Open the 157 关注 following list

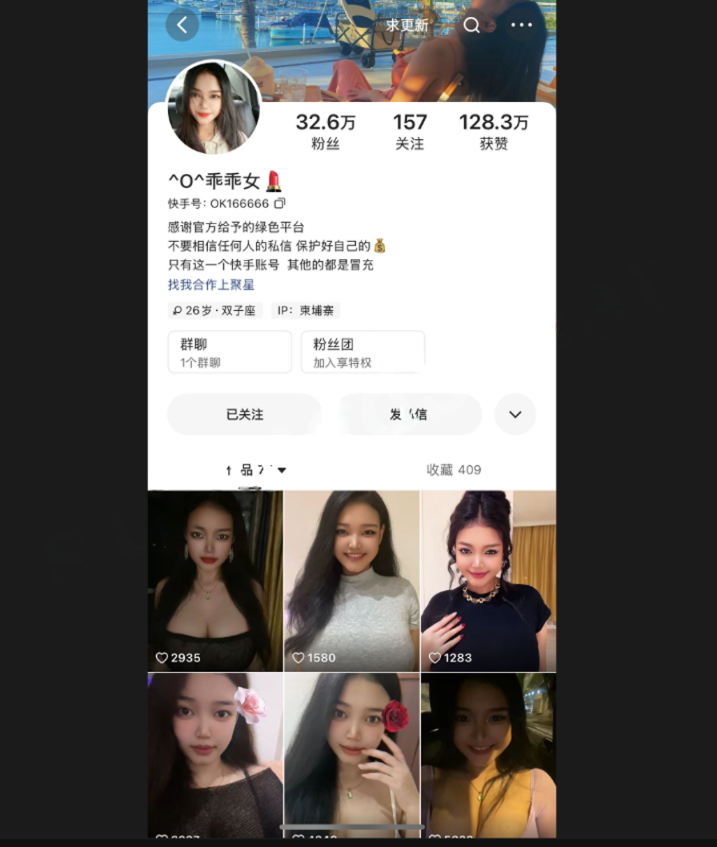(409, 131)
